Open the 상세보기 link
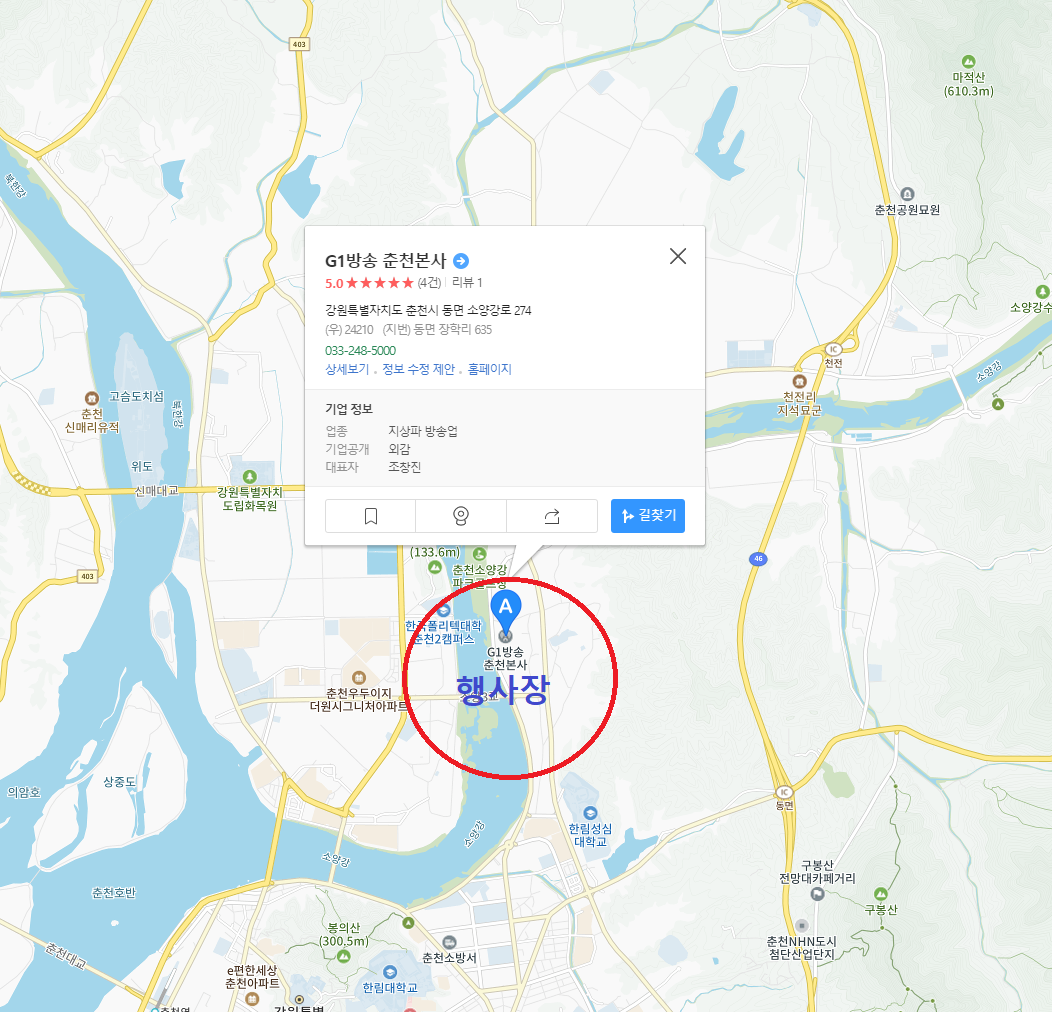The height and width of the screenshot is (1012, 1052). pos(348,369)
